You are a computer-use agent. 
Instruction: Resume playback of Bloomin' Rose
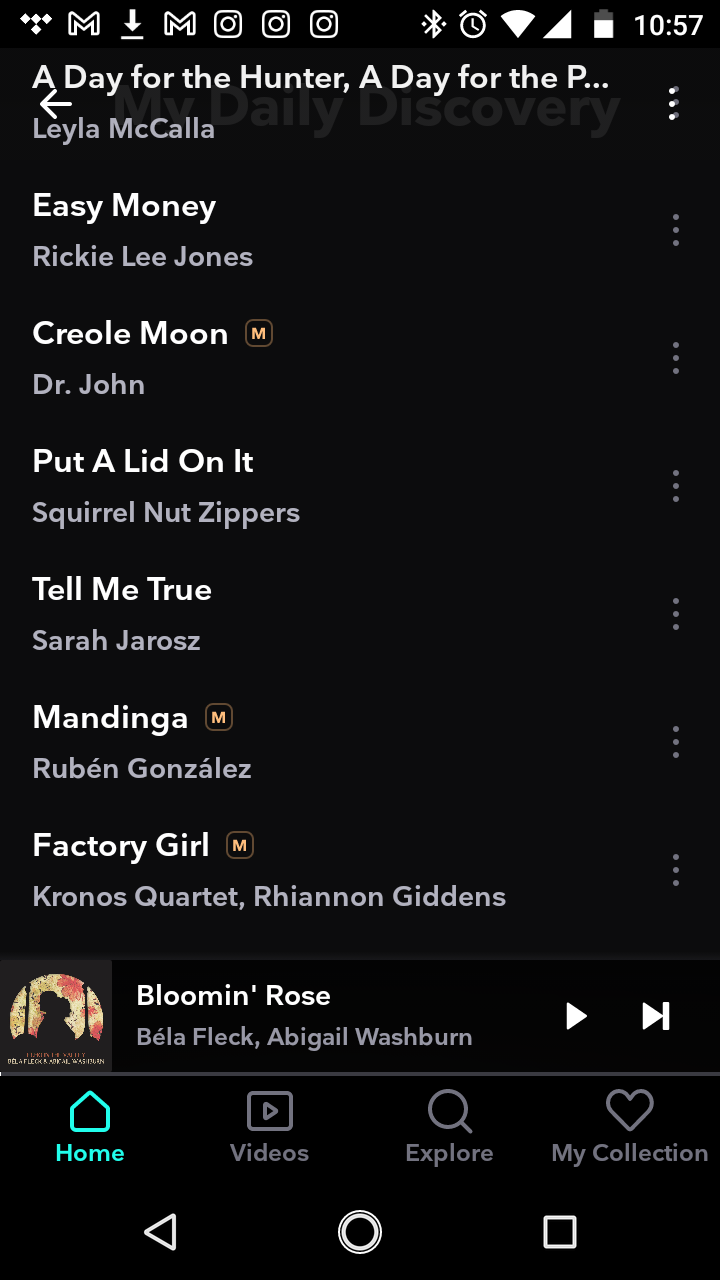576,1016
